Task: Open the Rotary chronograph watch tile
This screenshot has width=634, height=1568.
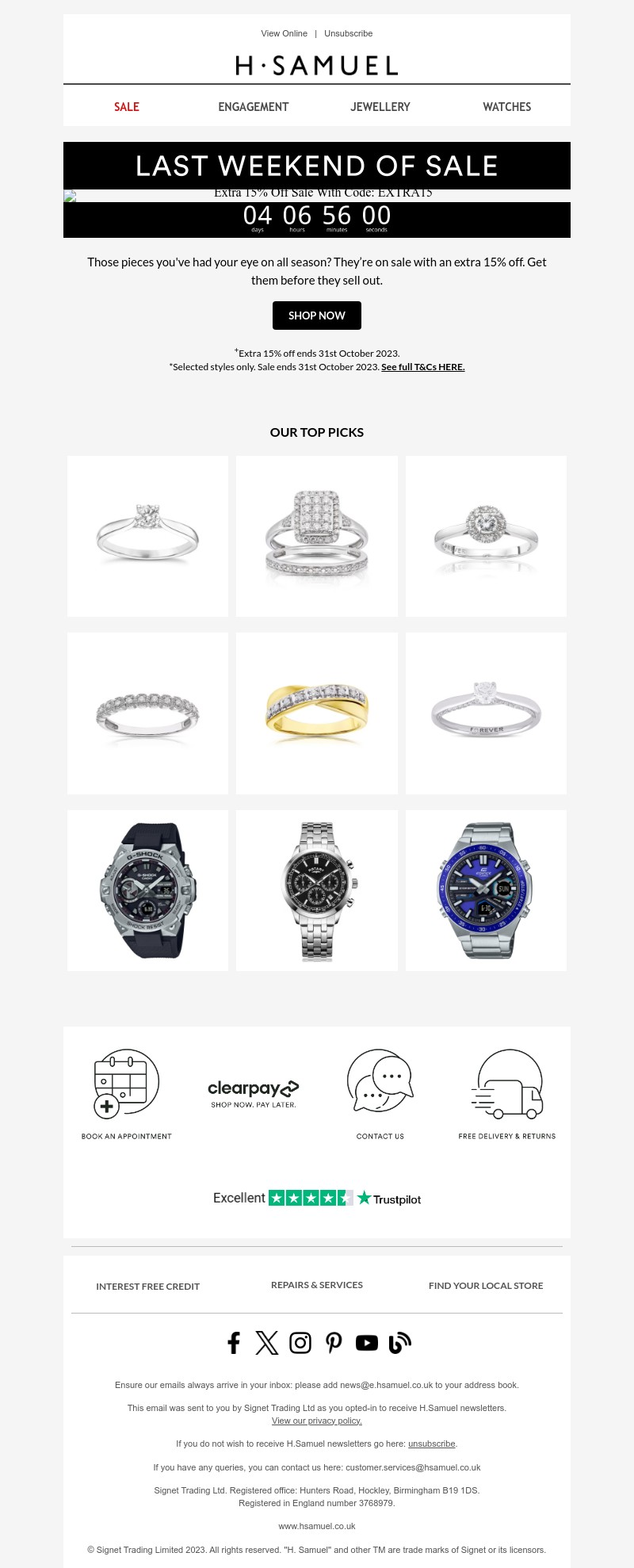Action: 317,889
